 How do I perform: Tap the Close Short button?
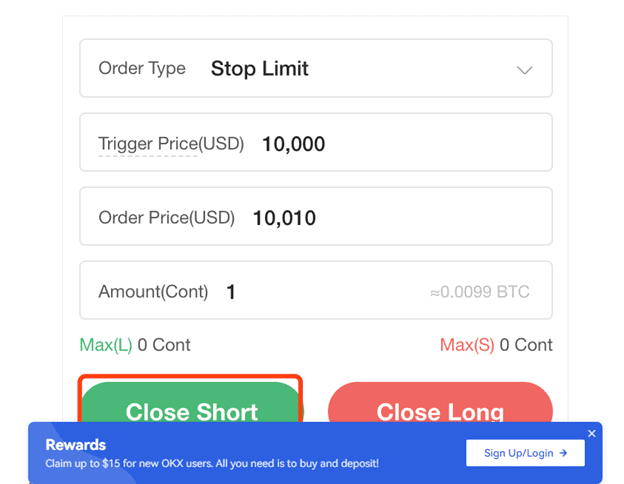coord(191,402)
